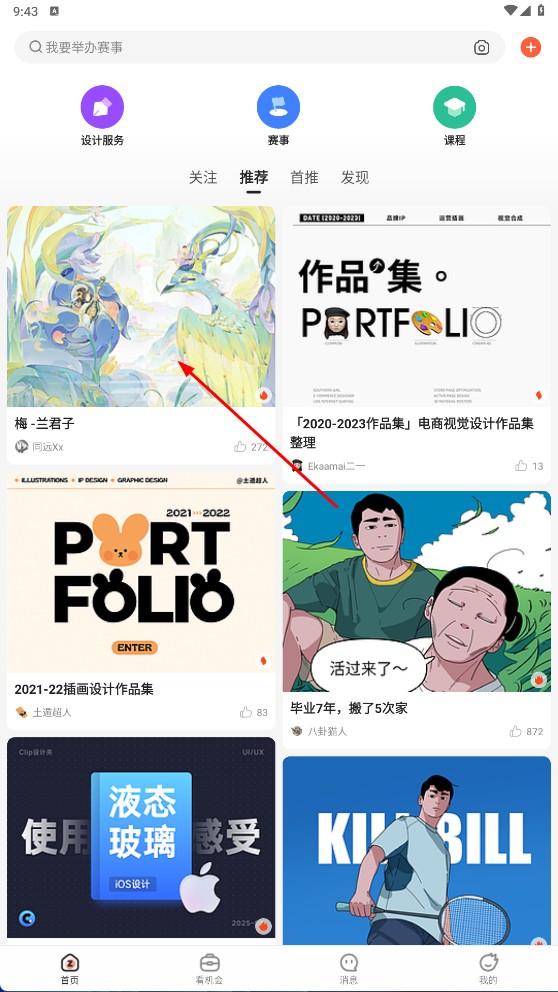The image size is (558, 992).
Task: Open the KILL BILL illustration card
Action: click(417, 850)
